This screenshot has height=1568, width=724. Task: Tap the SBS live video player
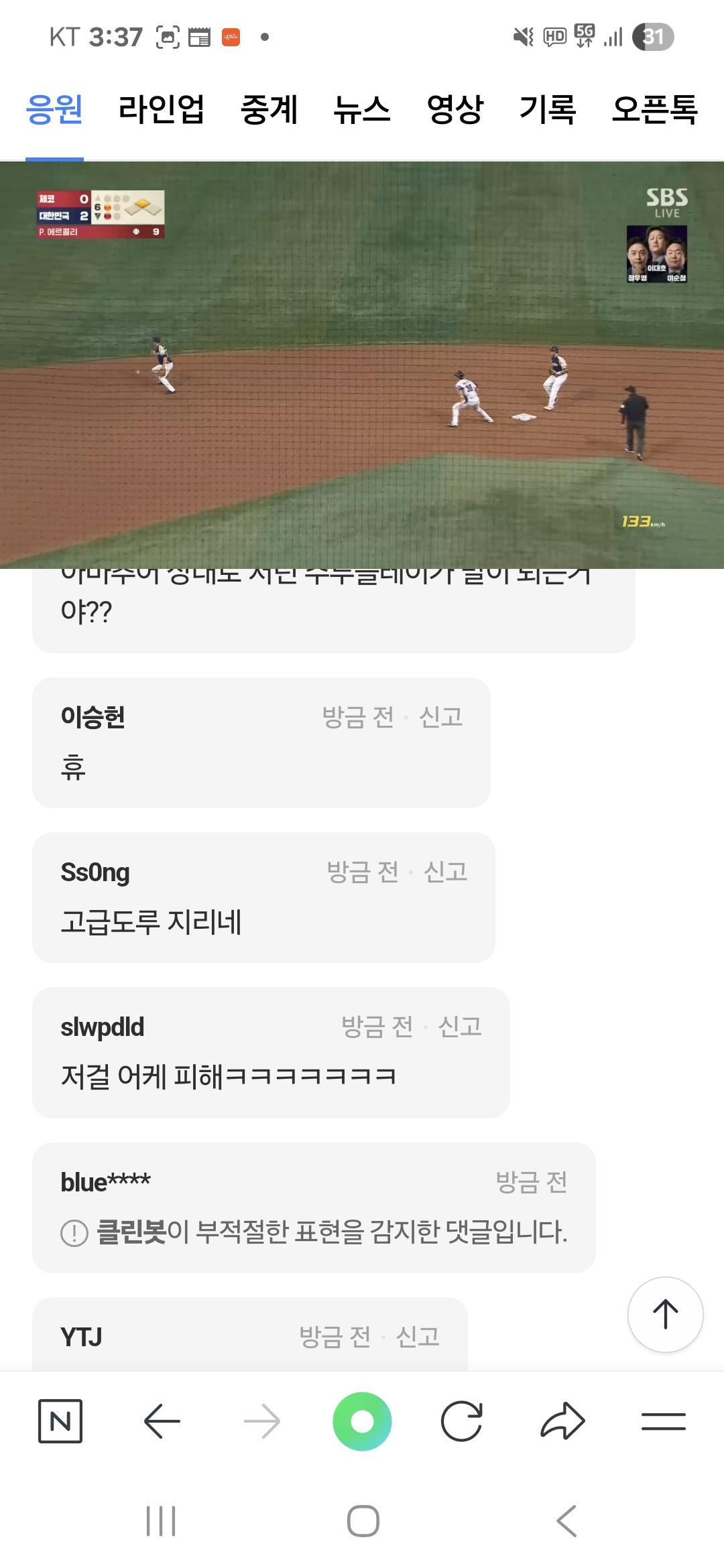[x=362, y=365]
